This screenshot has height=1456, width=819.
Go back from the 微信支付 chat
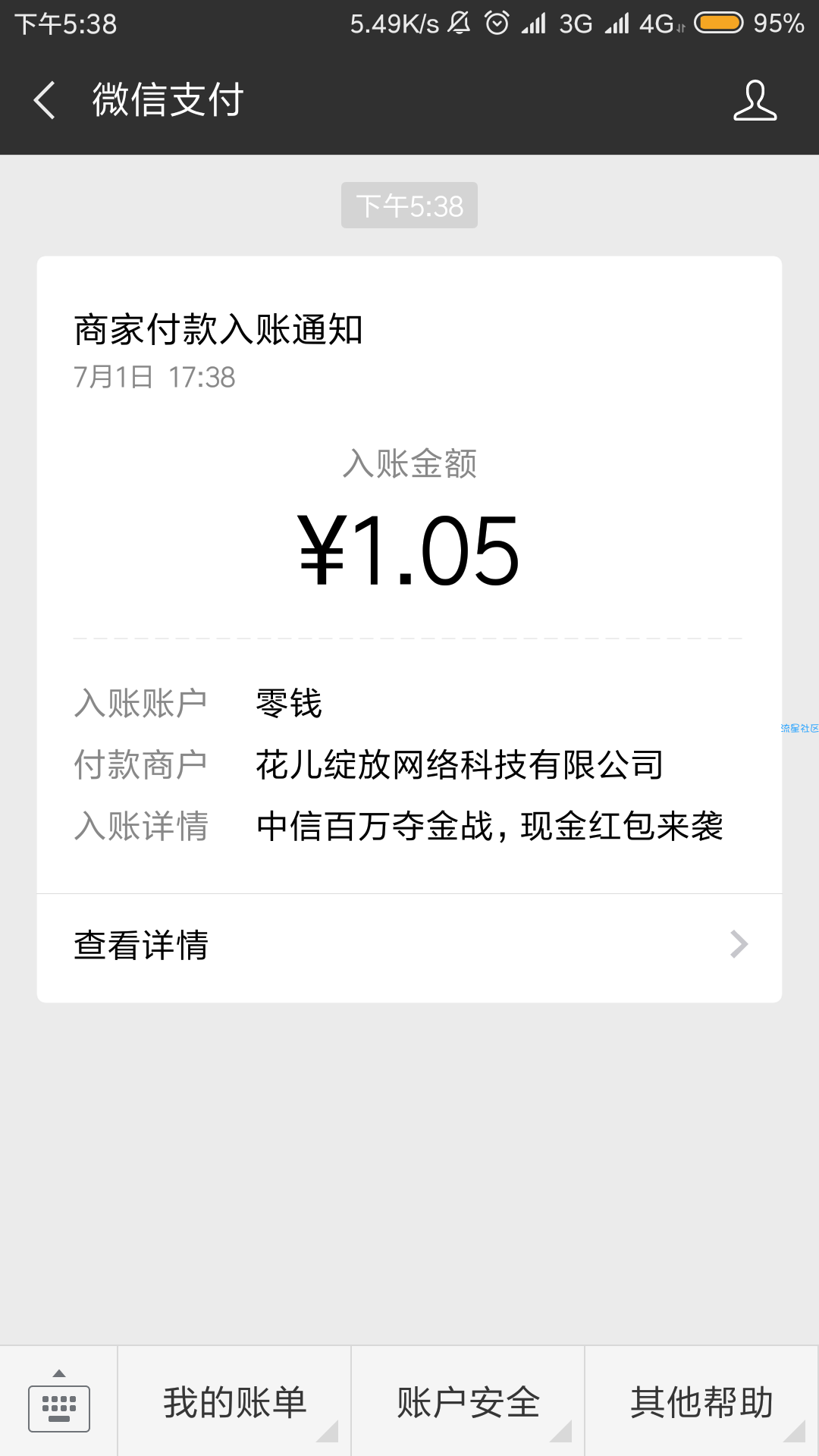point(45,100)
